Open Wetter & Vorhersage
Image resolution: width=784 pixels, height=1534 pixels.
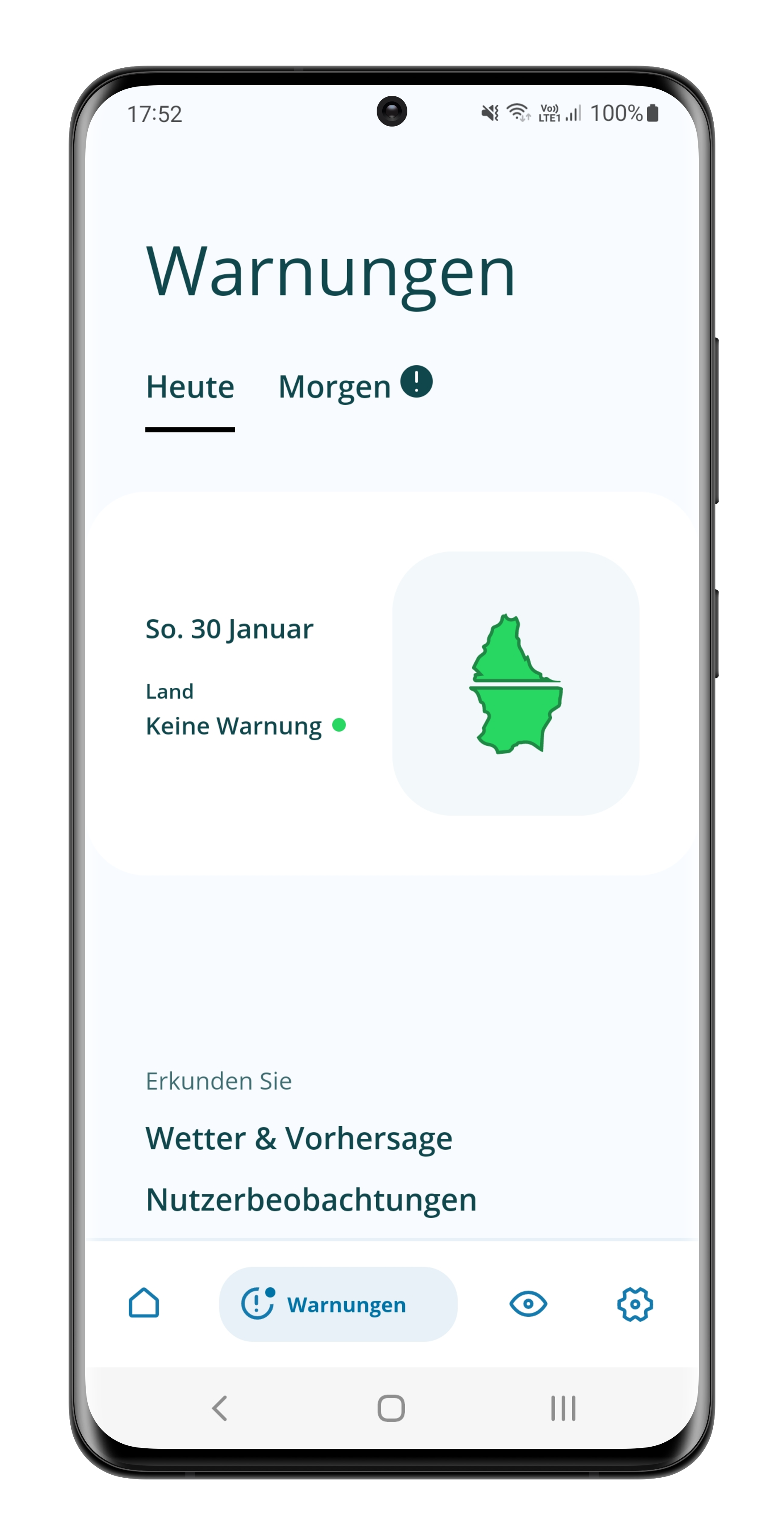pos(299,1138)
